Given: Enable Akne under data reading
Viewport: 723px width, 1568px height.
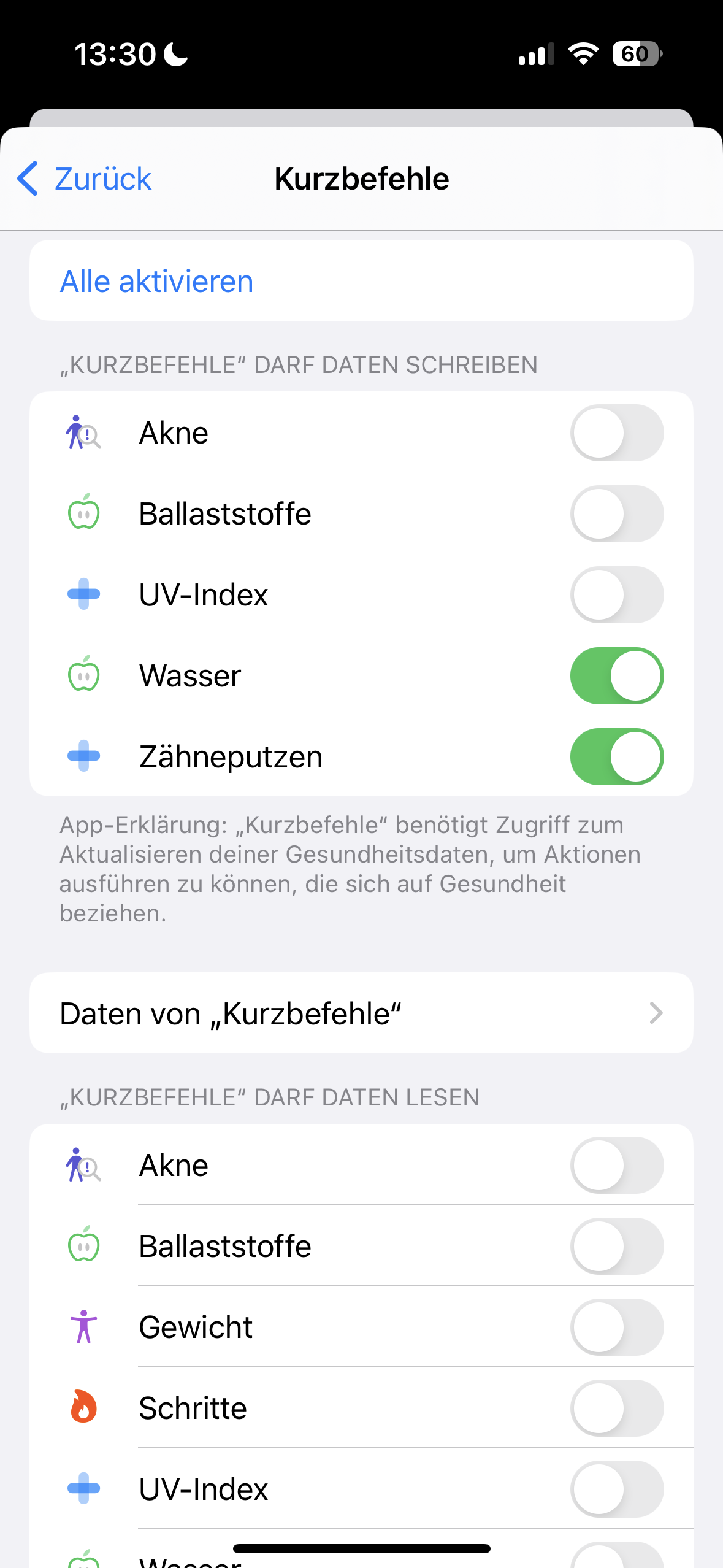Looking at the screenshot, I should point(616,1166).
